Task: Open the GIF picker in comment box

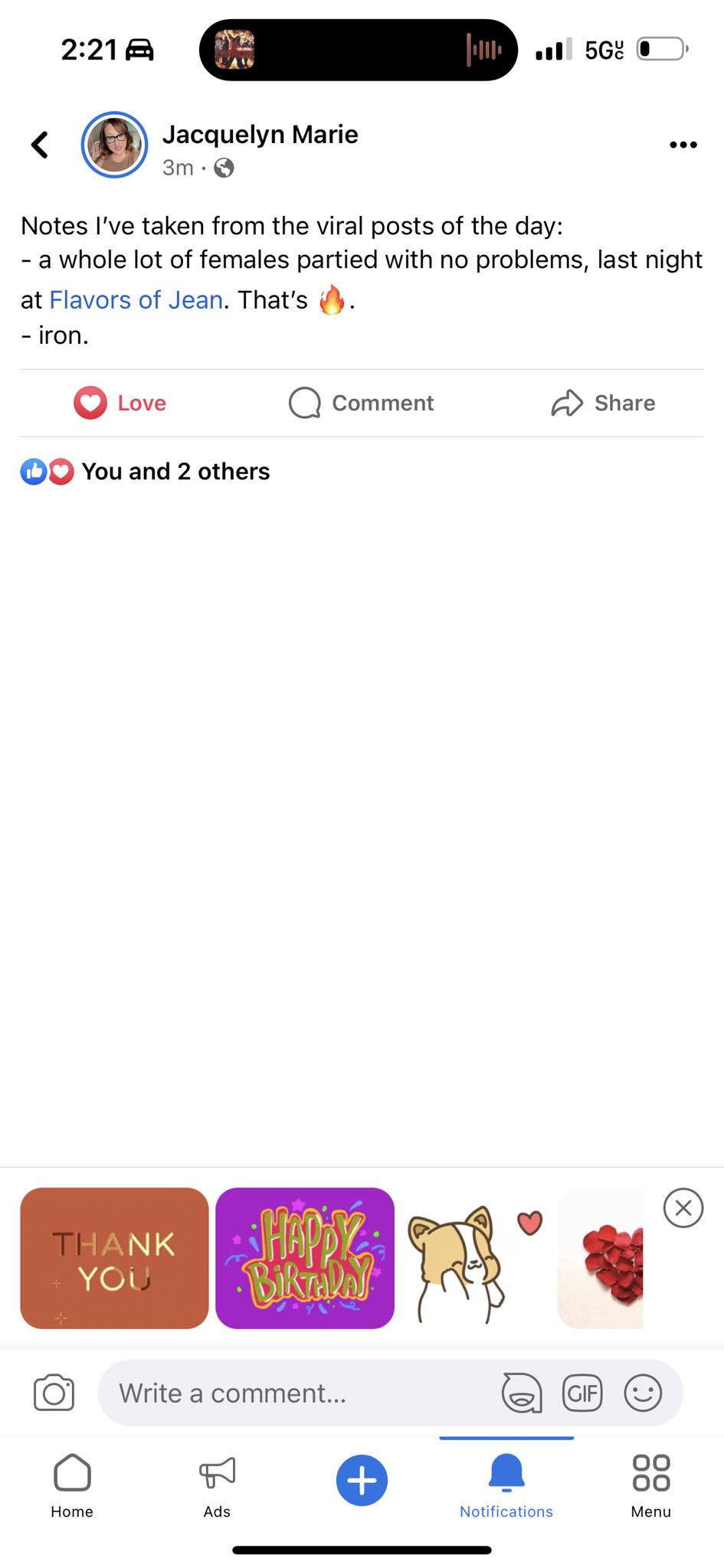Action: click(582, 1393)
